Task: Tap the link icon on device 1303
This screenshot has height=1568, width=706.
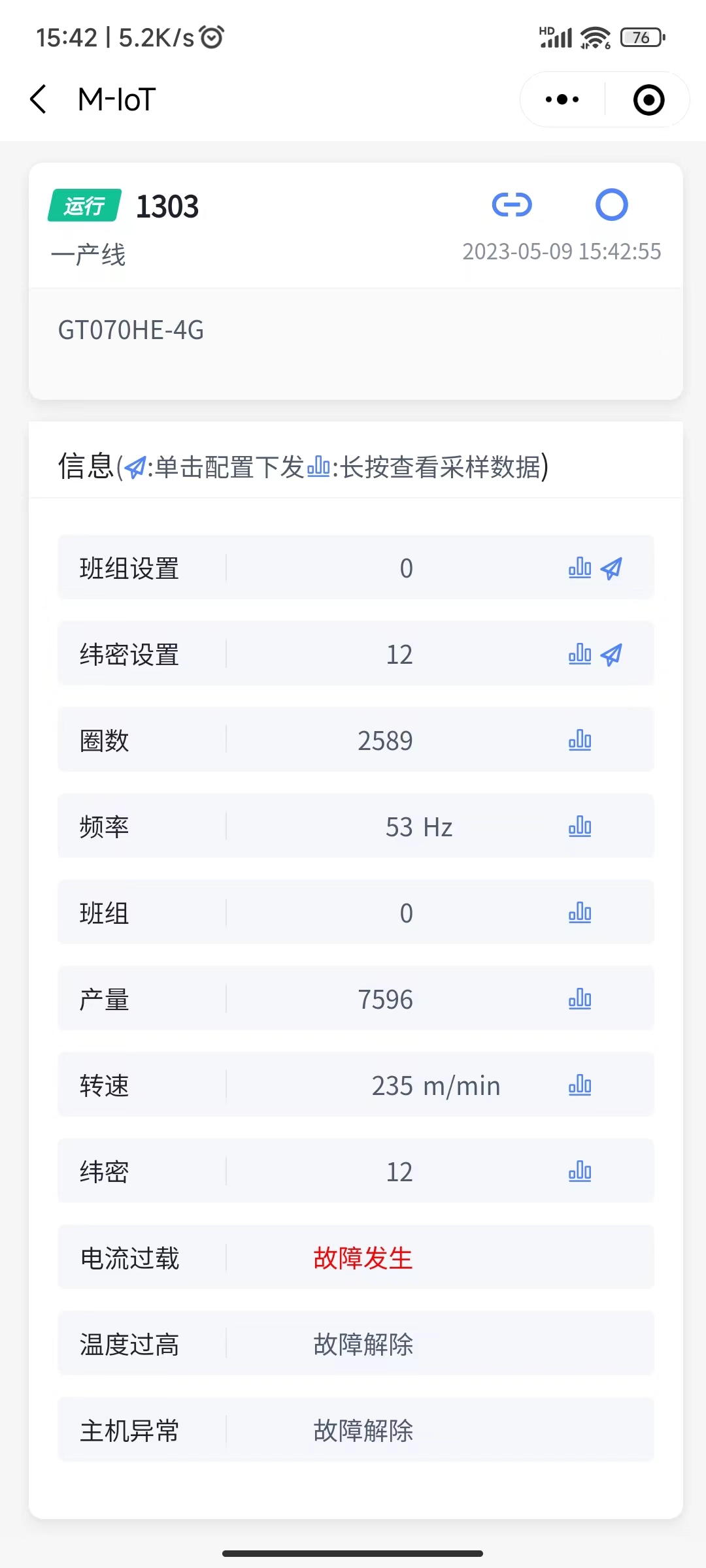Action: pos(512,204)
